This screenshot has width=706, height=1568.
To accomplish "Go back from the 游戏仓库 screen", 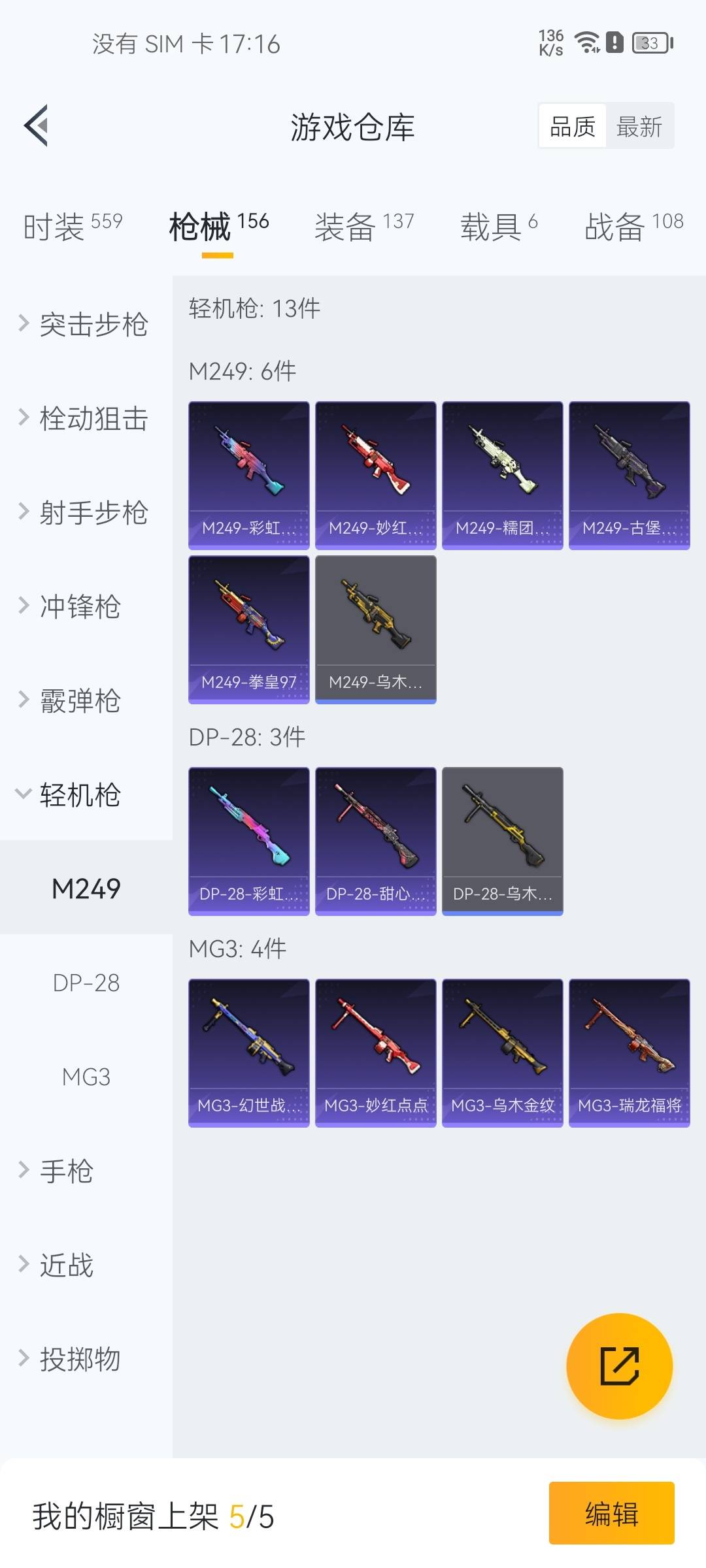I will pyautogui.click(x=37, y=125).
